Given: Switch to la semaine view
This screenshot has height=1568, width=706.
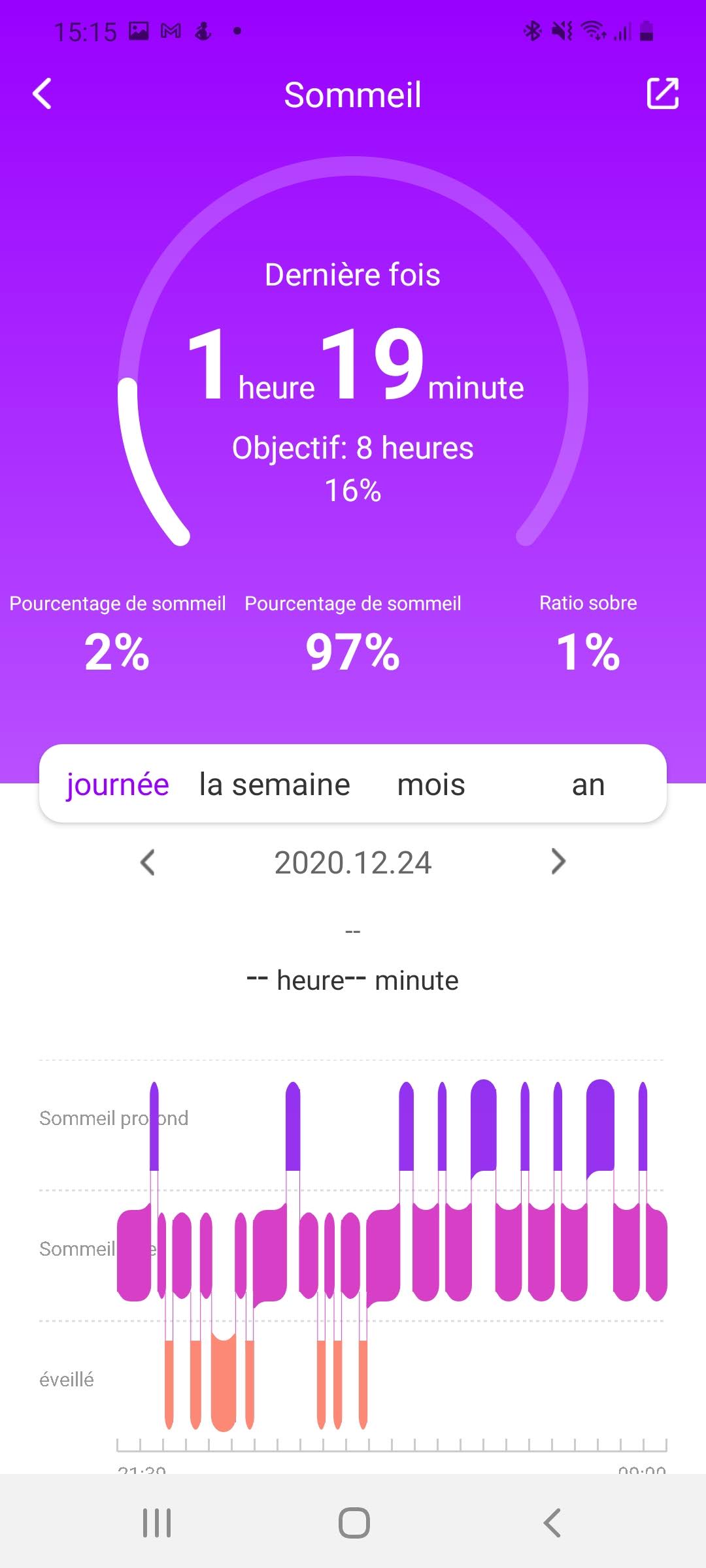Looking at the screenshot, I should pyautogui.click(x=275, y=784).
